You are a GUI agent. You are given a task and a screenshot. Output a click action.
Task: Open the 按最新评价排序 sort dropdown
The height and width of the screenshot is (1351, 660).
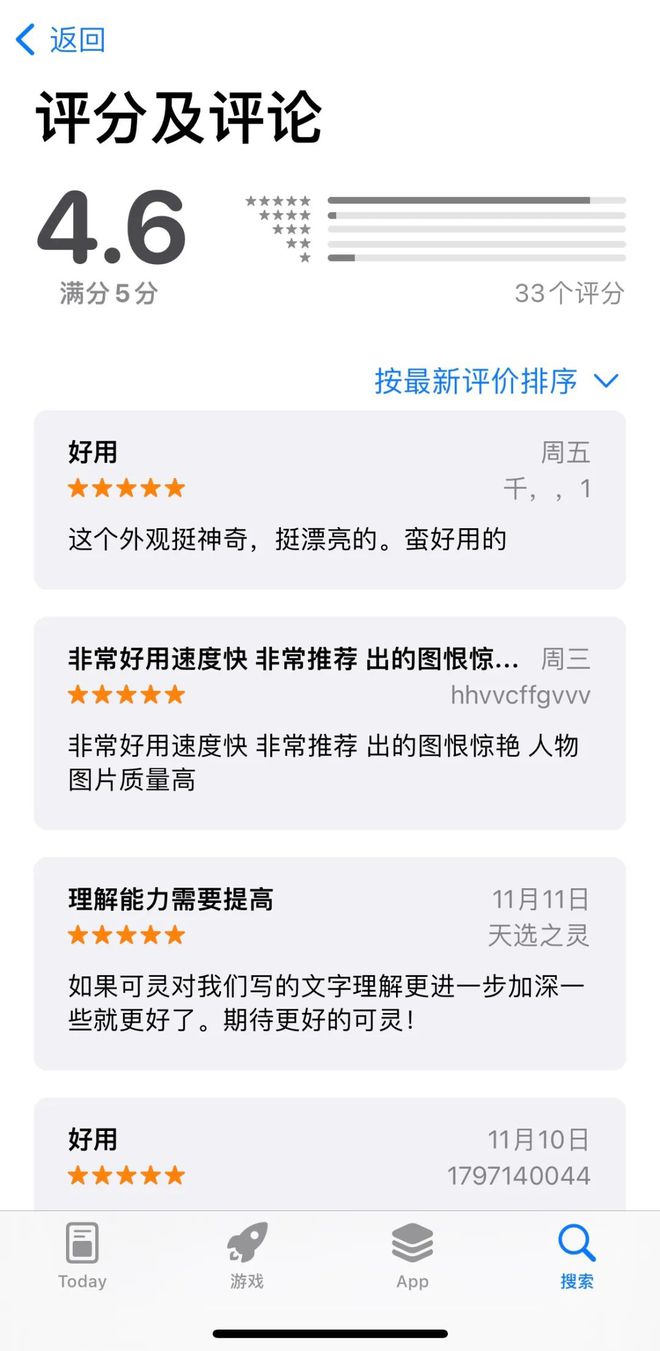[x=496, y=381]
